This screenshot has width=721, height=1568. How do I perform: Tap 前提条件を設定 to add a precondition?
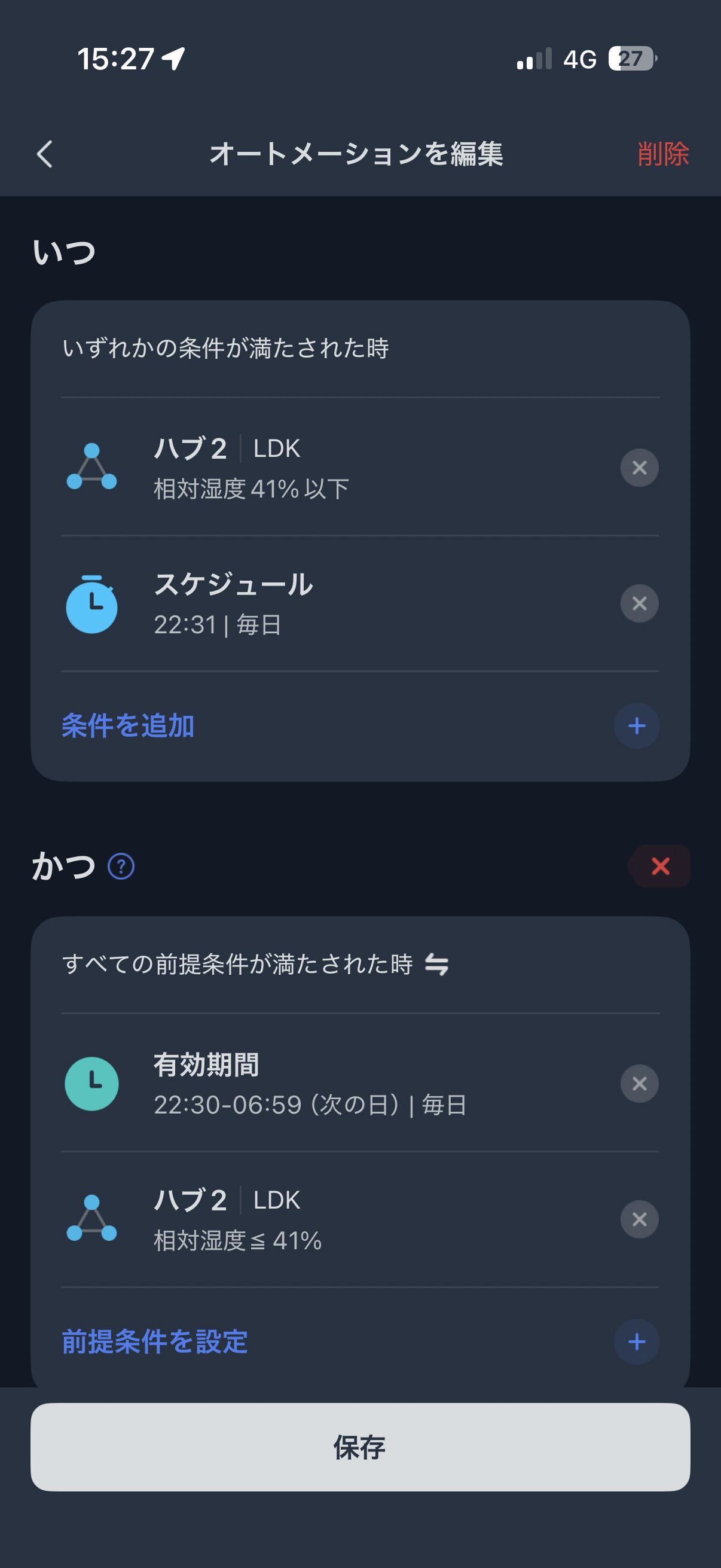[155, 1341]
